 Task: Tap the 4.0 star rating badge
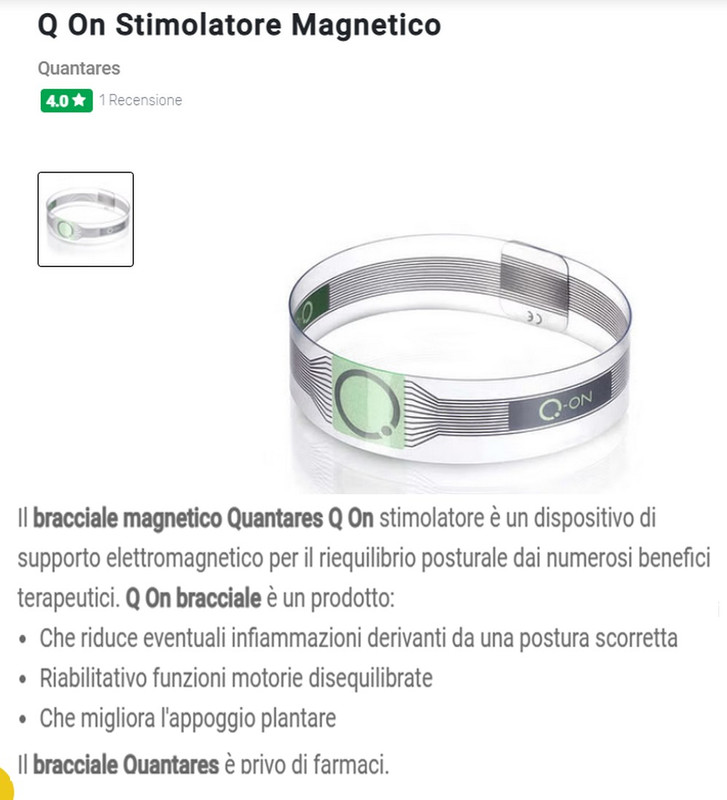click(66, 100)
